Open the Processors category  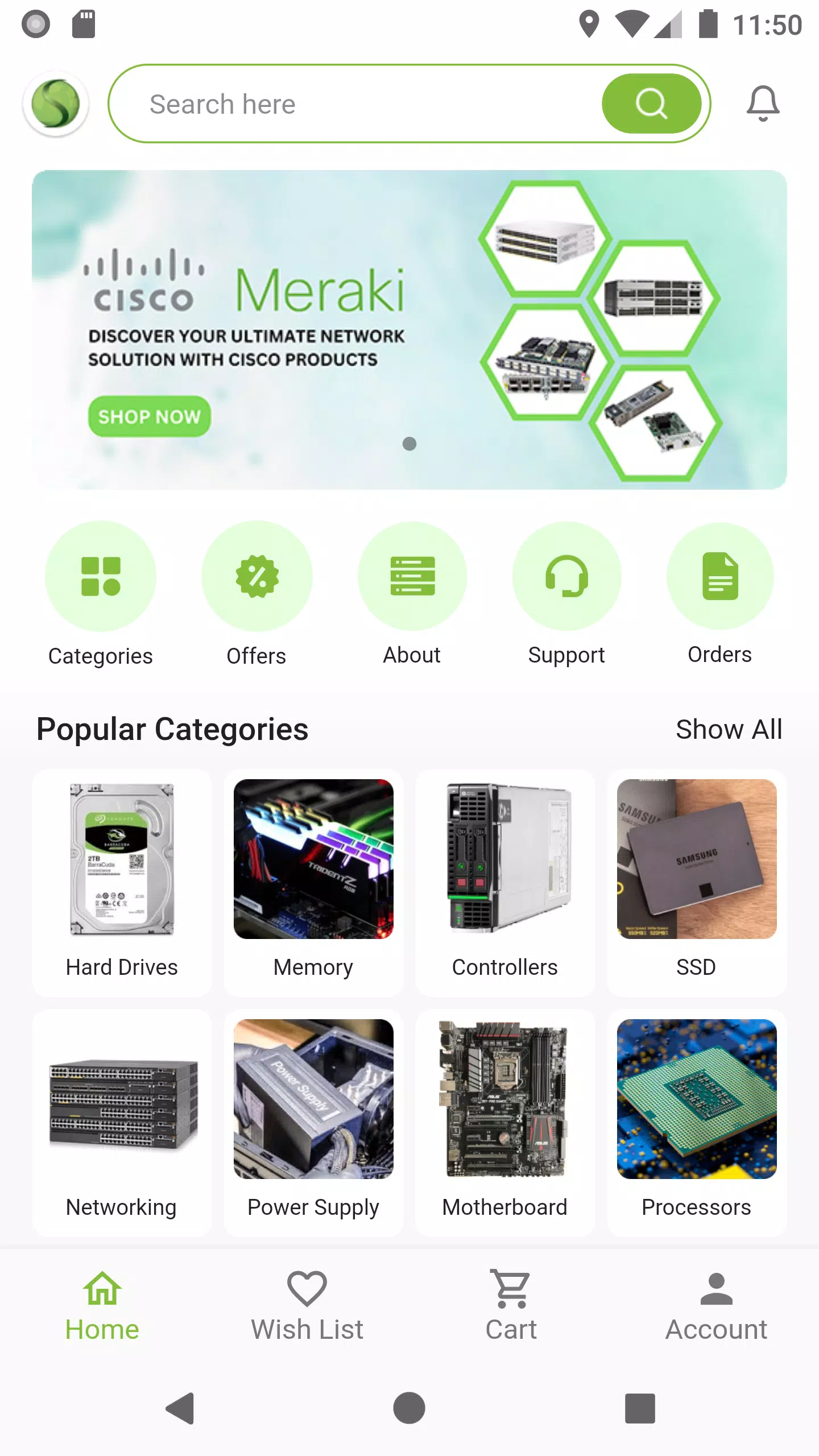point(696,1122)
